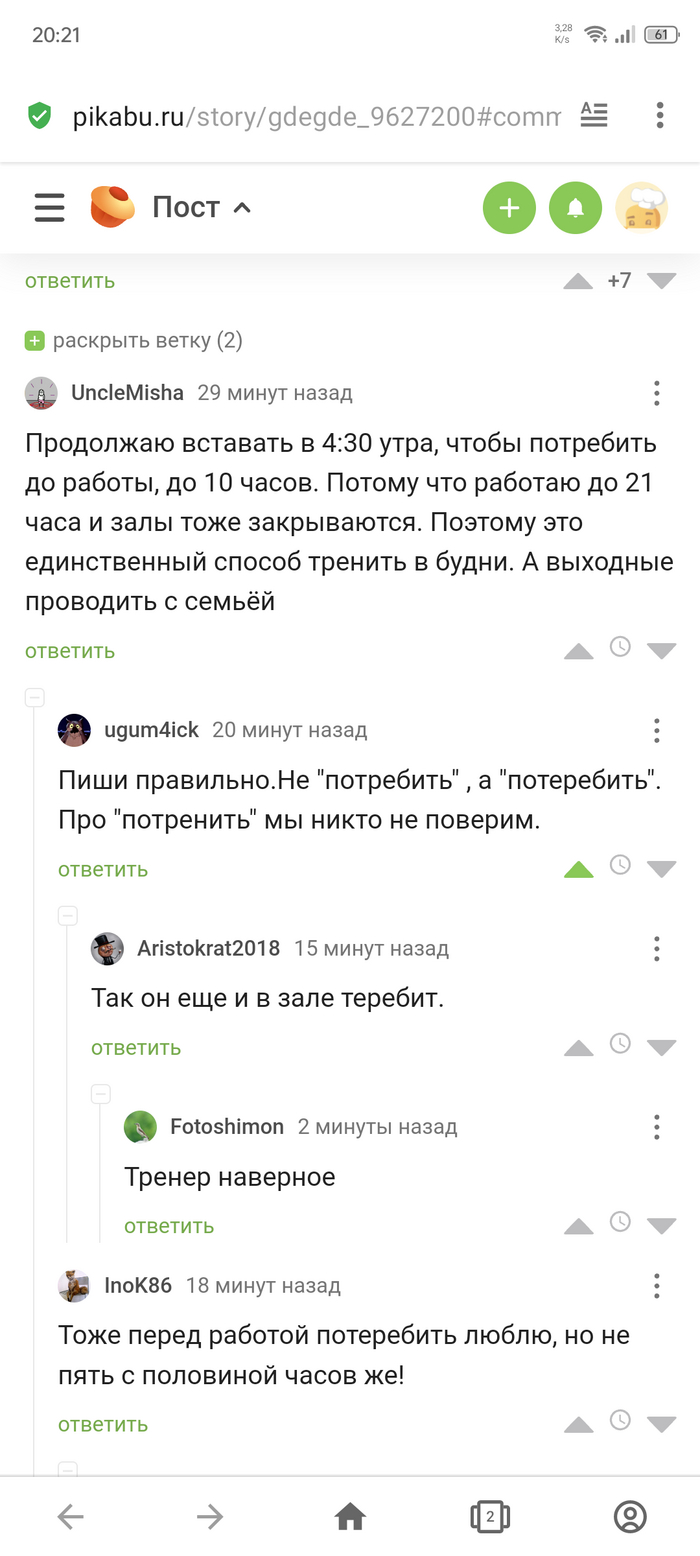Open ugum4ick's profile
The height and width of the screenshot is (1556, 700).
151,730
